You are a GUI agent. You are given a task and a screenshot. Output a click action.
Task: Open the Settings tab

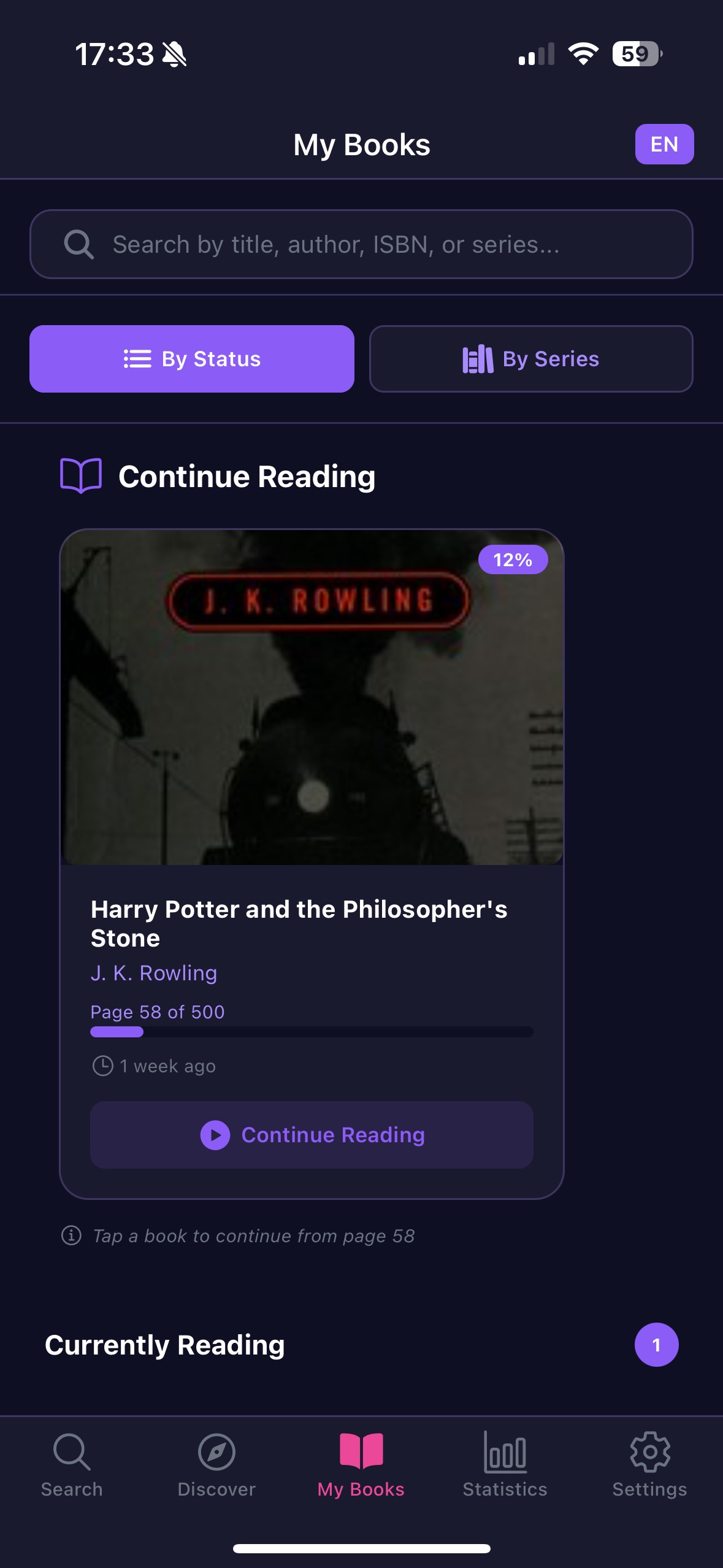pos(649,1462)
